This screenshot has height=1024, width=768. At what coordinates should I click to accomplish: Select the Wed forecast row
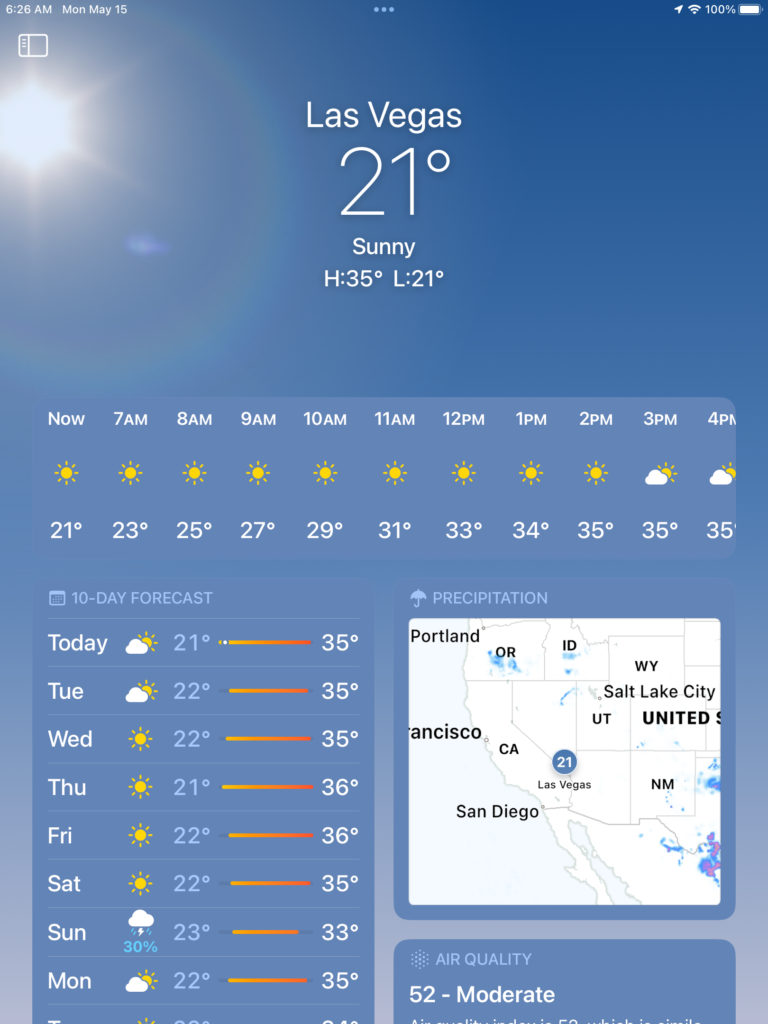[203, 739]
